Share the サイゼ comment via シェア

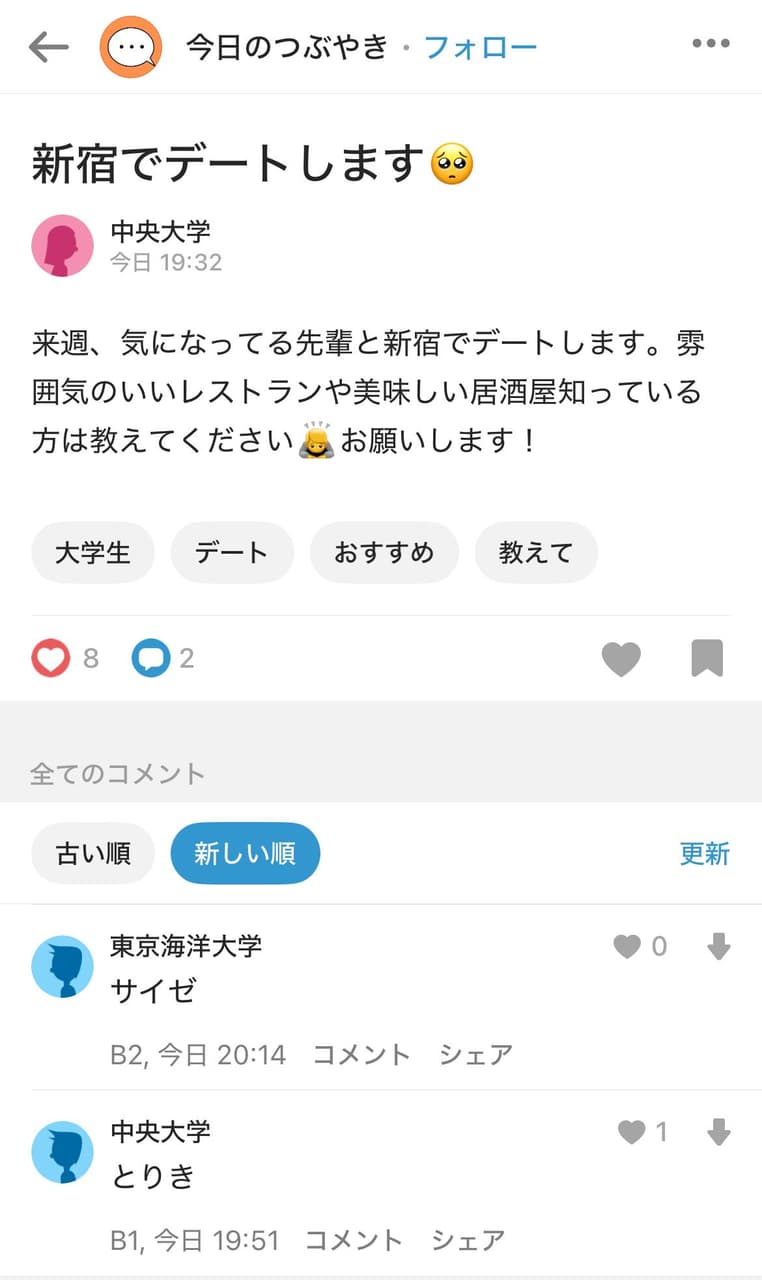pyautogui.click(x=476, y=1054)
